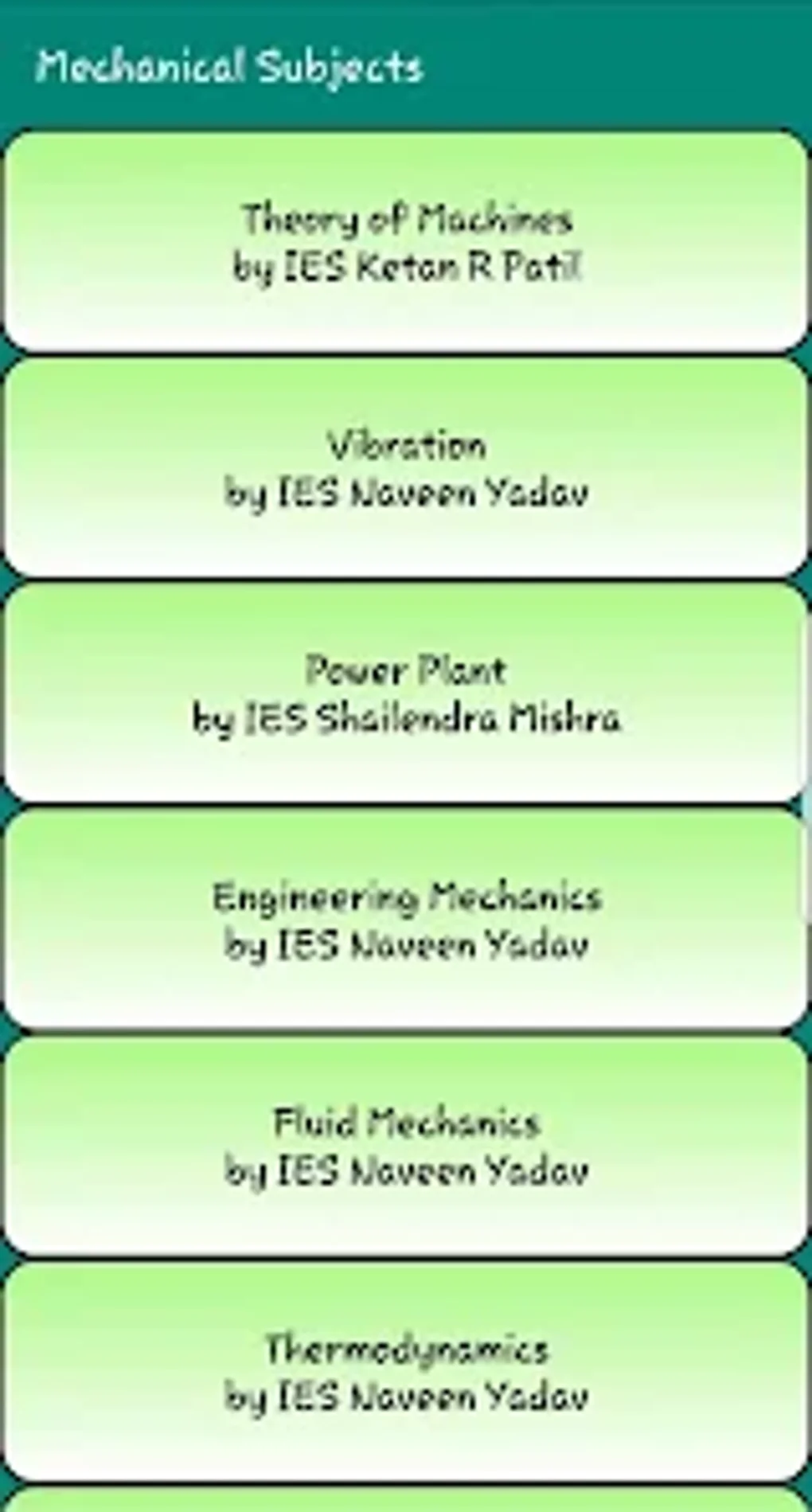Choose the Engineering Mechanics card

point(406,920)
